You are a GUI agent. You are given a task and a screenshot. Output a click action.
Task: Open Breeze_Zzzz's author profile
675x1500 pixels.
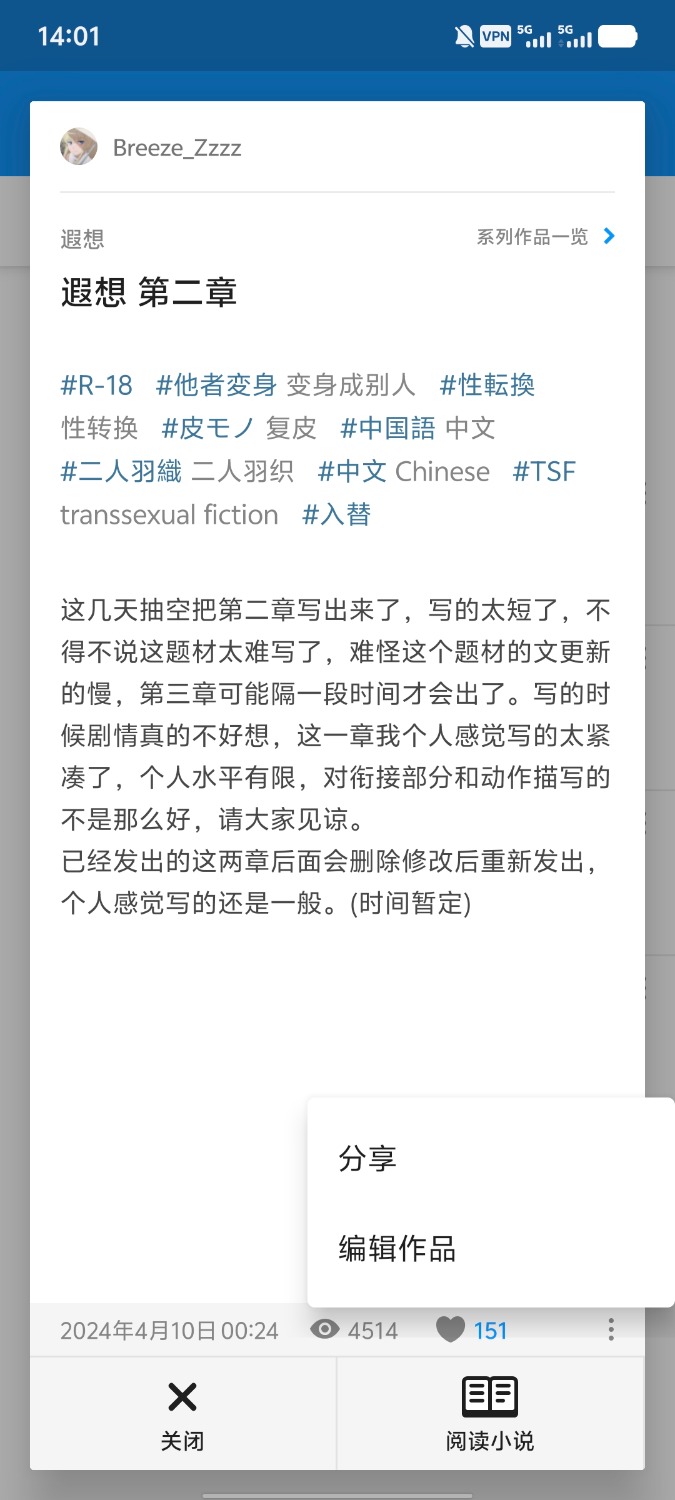pyautogui.click(x=151, y=148)
